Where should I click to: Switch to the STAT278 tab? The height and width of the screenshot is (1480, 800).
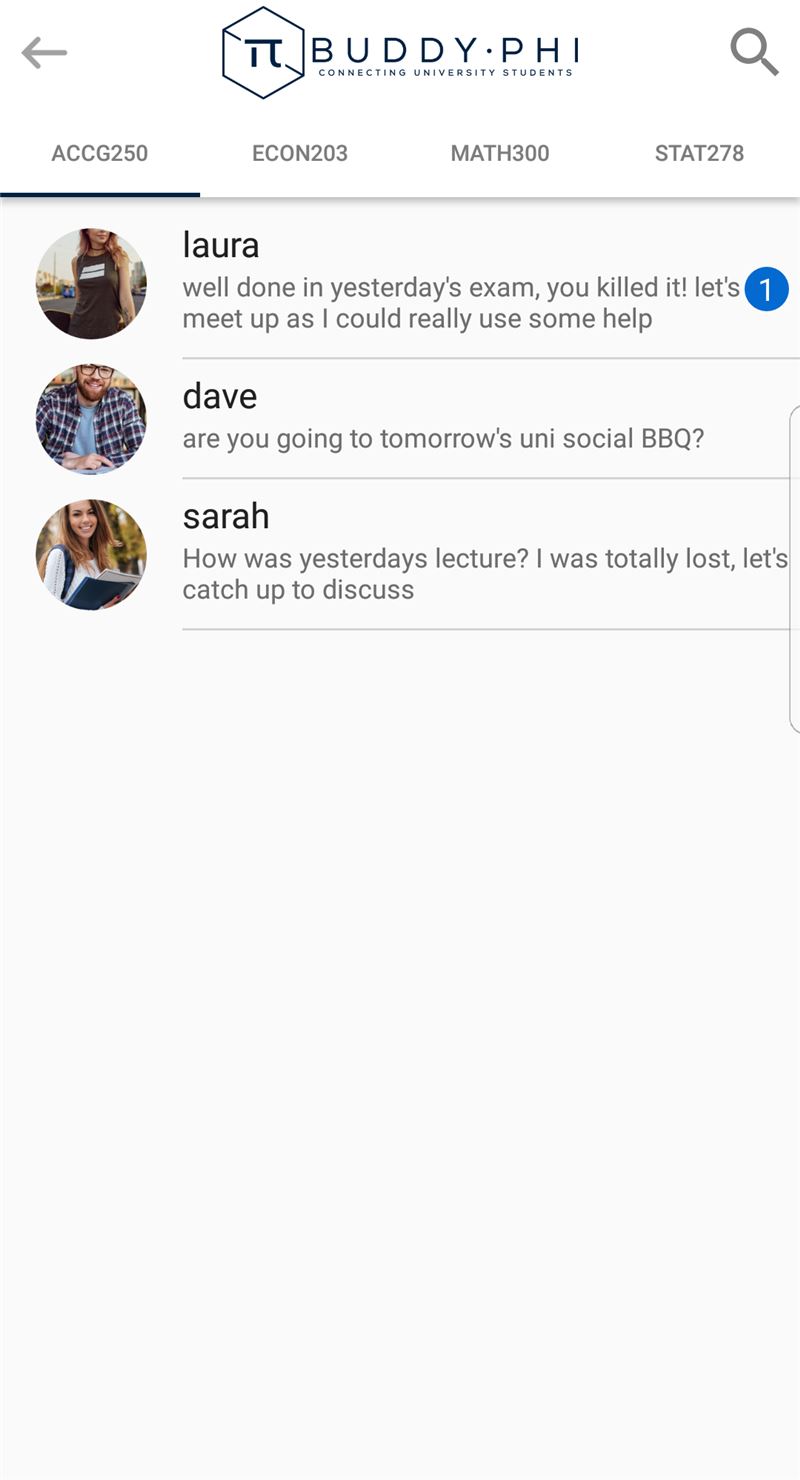(x=700, y=154)
